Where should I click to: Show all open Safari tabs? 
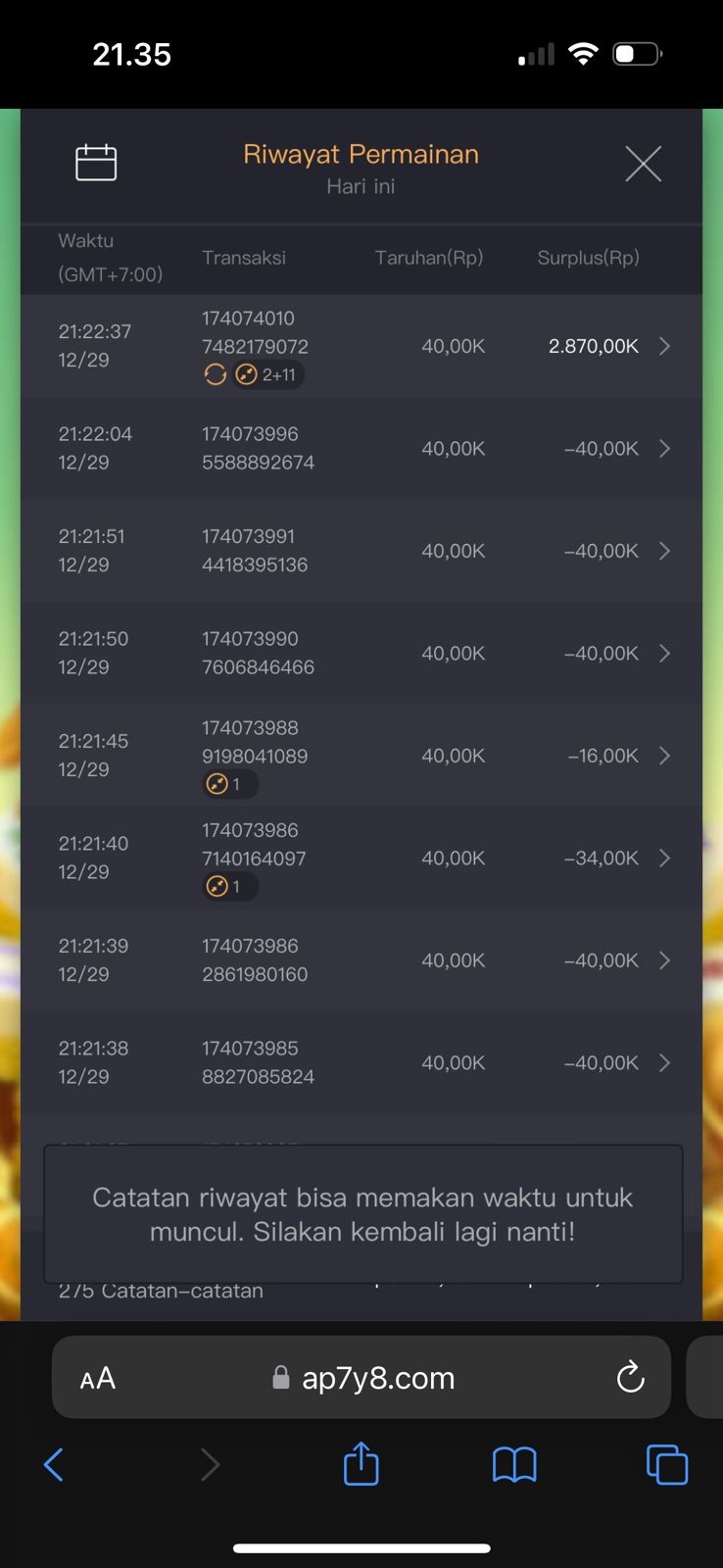(x=667, y=1465)
